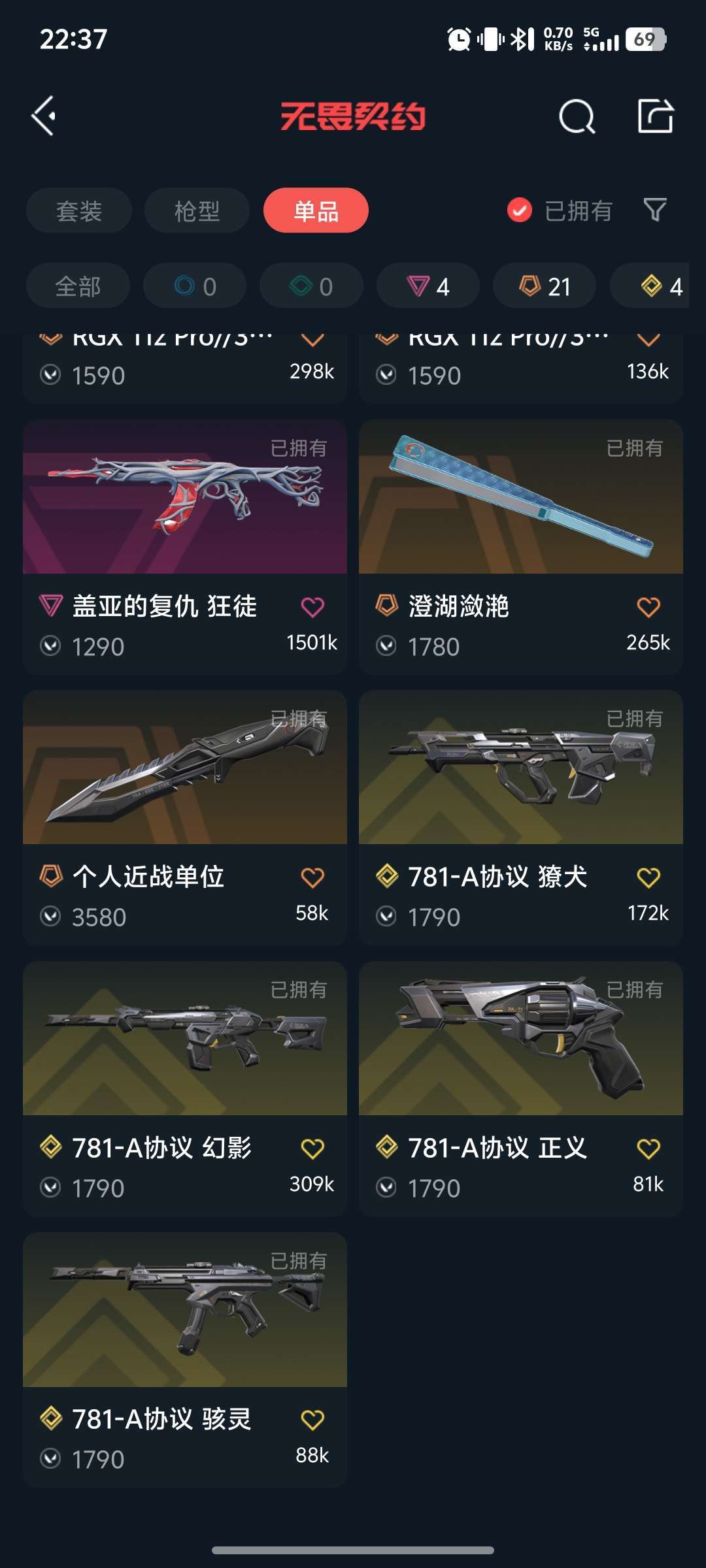Open the 781-A协议 獠犬 card
Viewport: 706px width, 1568px height.
(x=521, y=817)
